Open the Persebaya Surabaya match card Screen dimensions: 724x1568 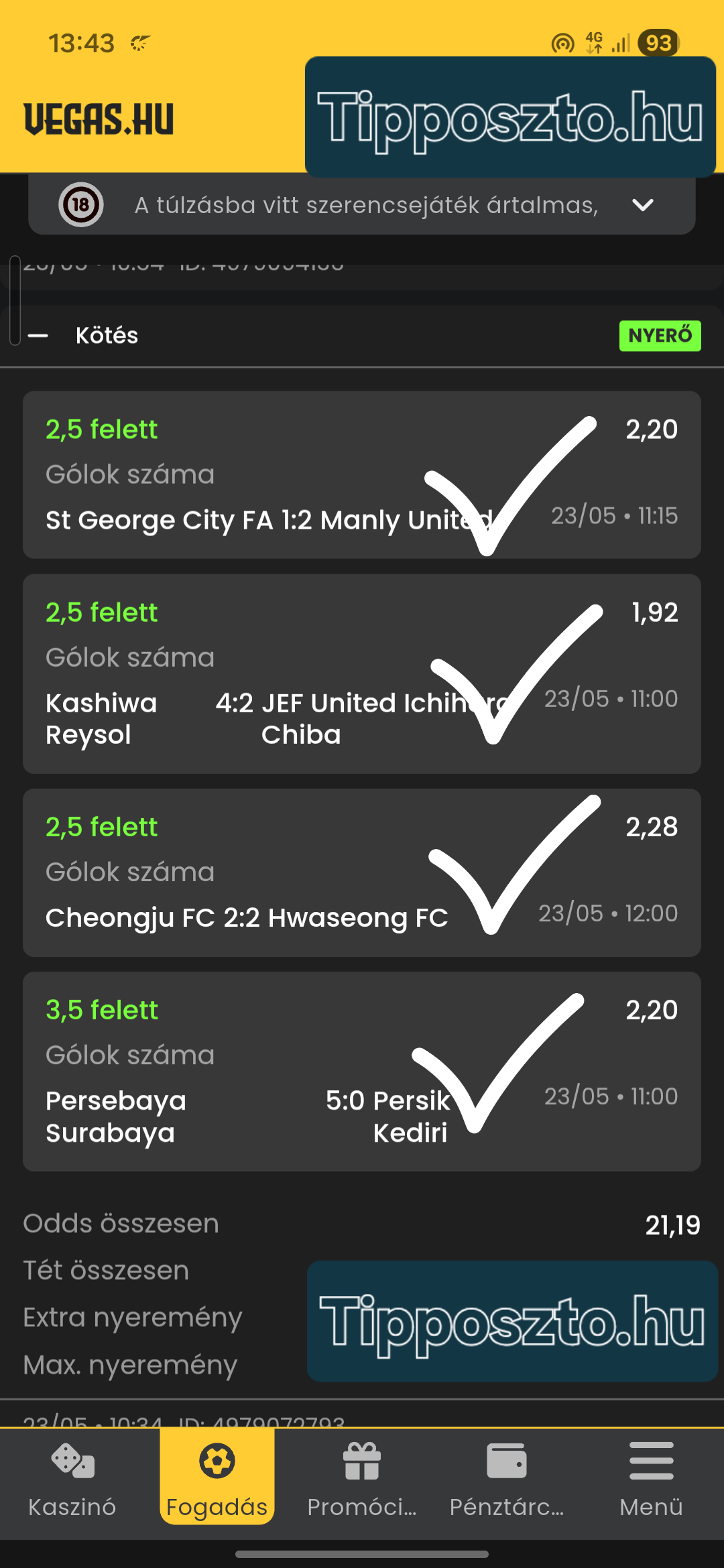coord(362,1071)
